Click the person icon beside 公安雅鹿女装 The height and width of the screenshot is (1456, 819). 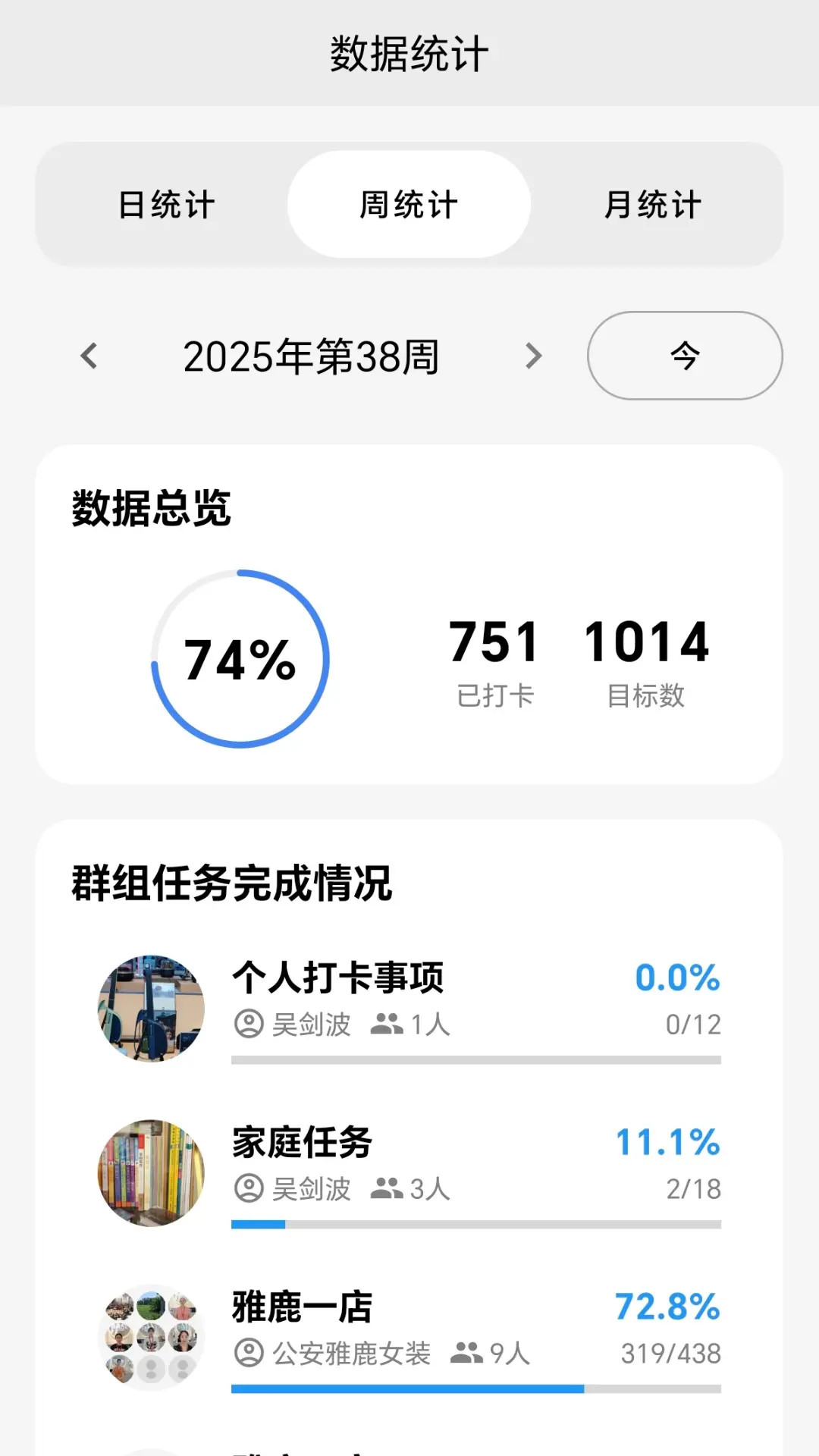(249, 1354)
